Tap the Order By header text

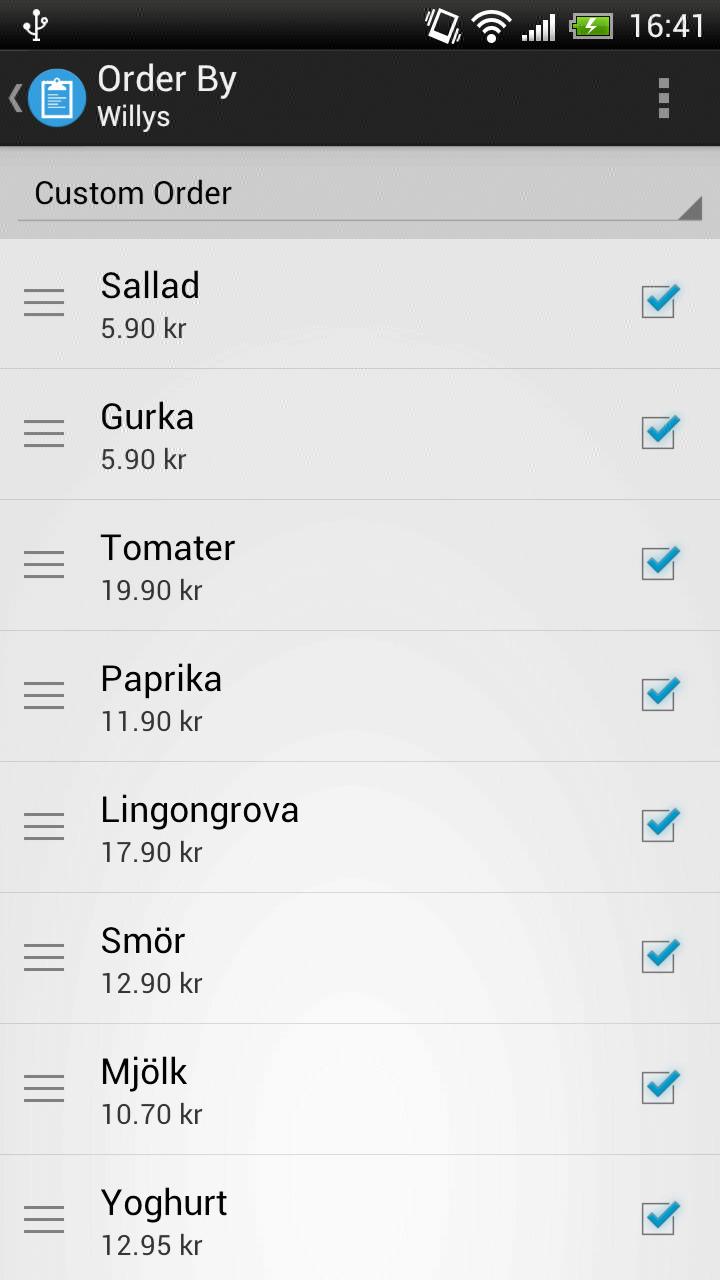click(167, 78)
